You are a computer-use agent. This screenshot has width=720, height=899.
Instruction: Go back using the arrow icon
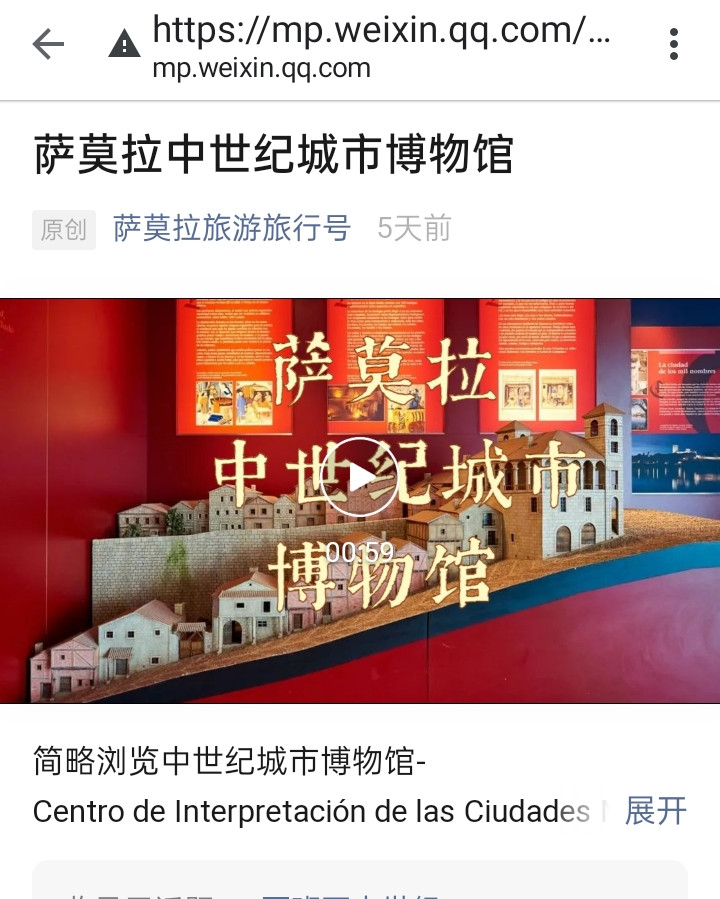(x=47, y=44)
